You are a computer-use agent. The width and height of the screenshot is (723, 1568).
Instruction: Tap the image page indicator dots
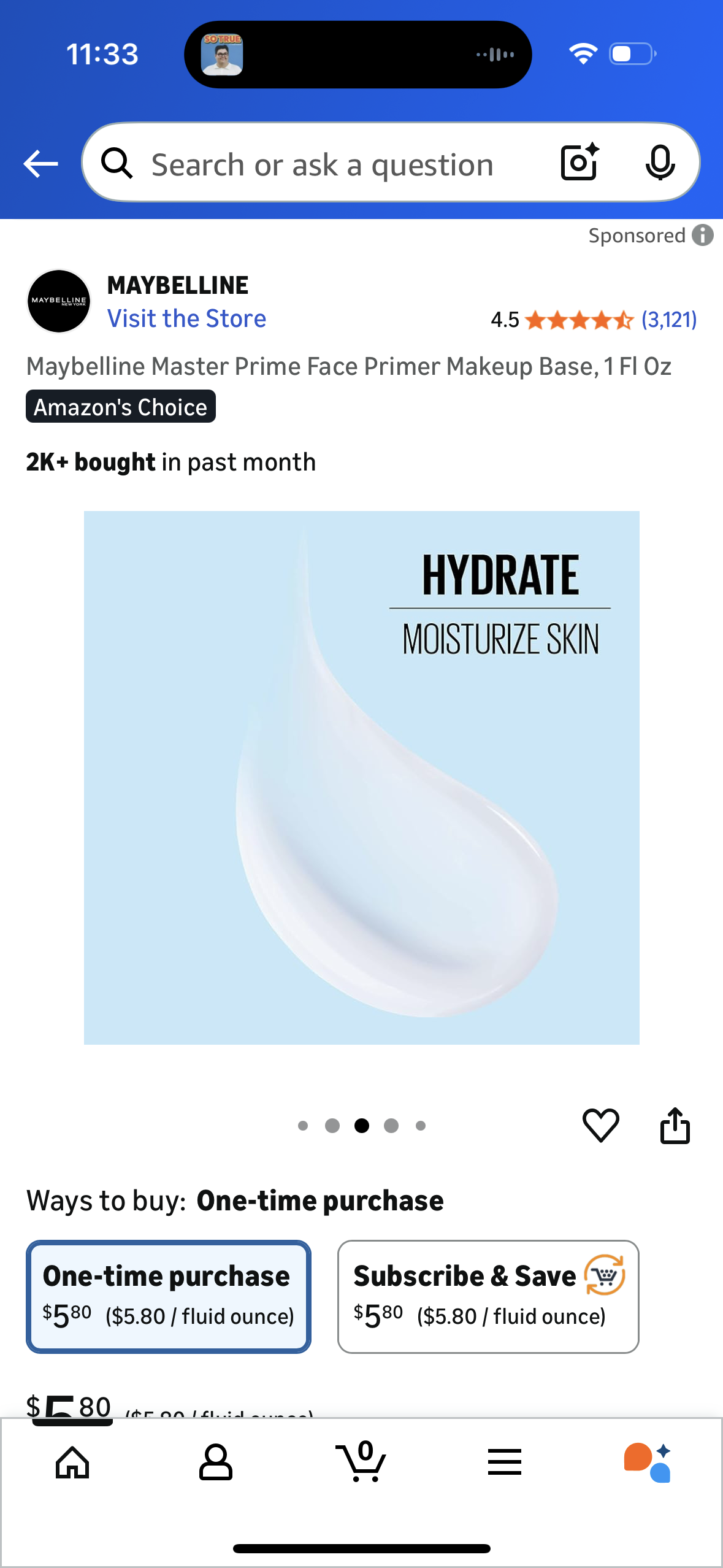(361, 1126)
